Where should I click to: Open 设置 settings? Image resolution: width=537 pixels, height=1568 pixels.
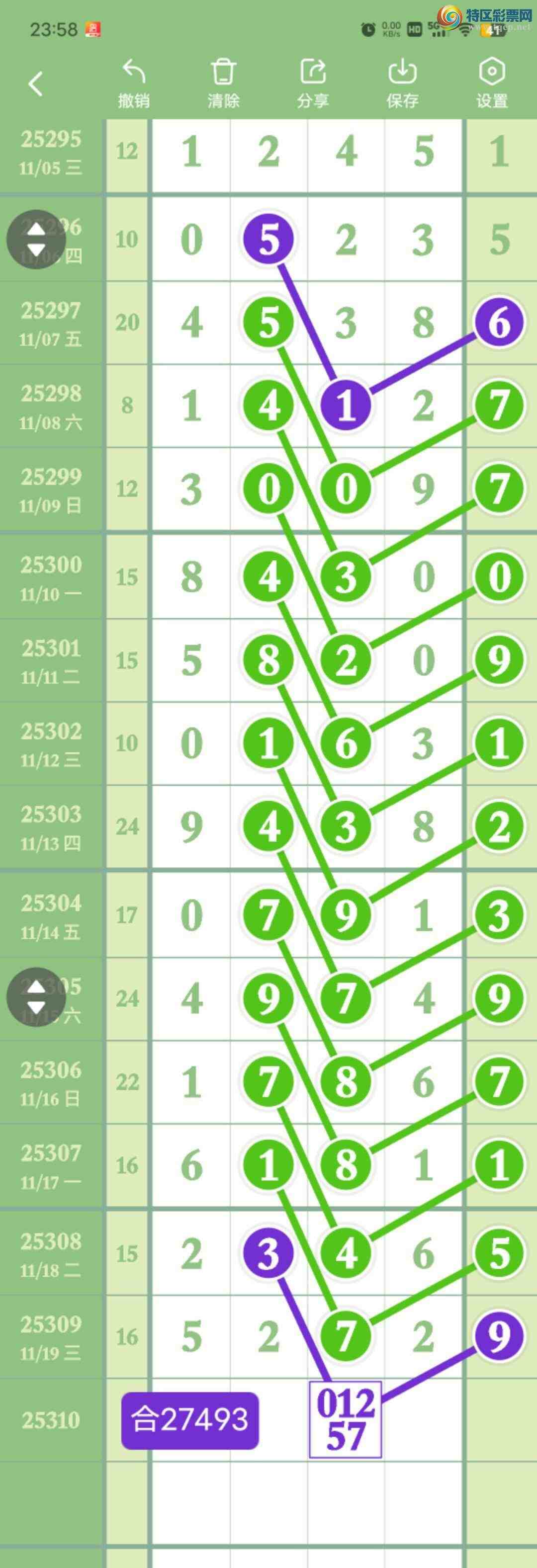click(492, 84)
